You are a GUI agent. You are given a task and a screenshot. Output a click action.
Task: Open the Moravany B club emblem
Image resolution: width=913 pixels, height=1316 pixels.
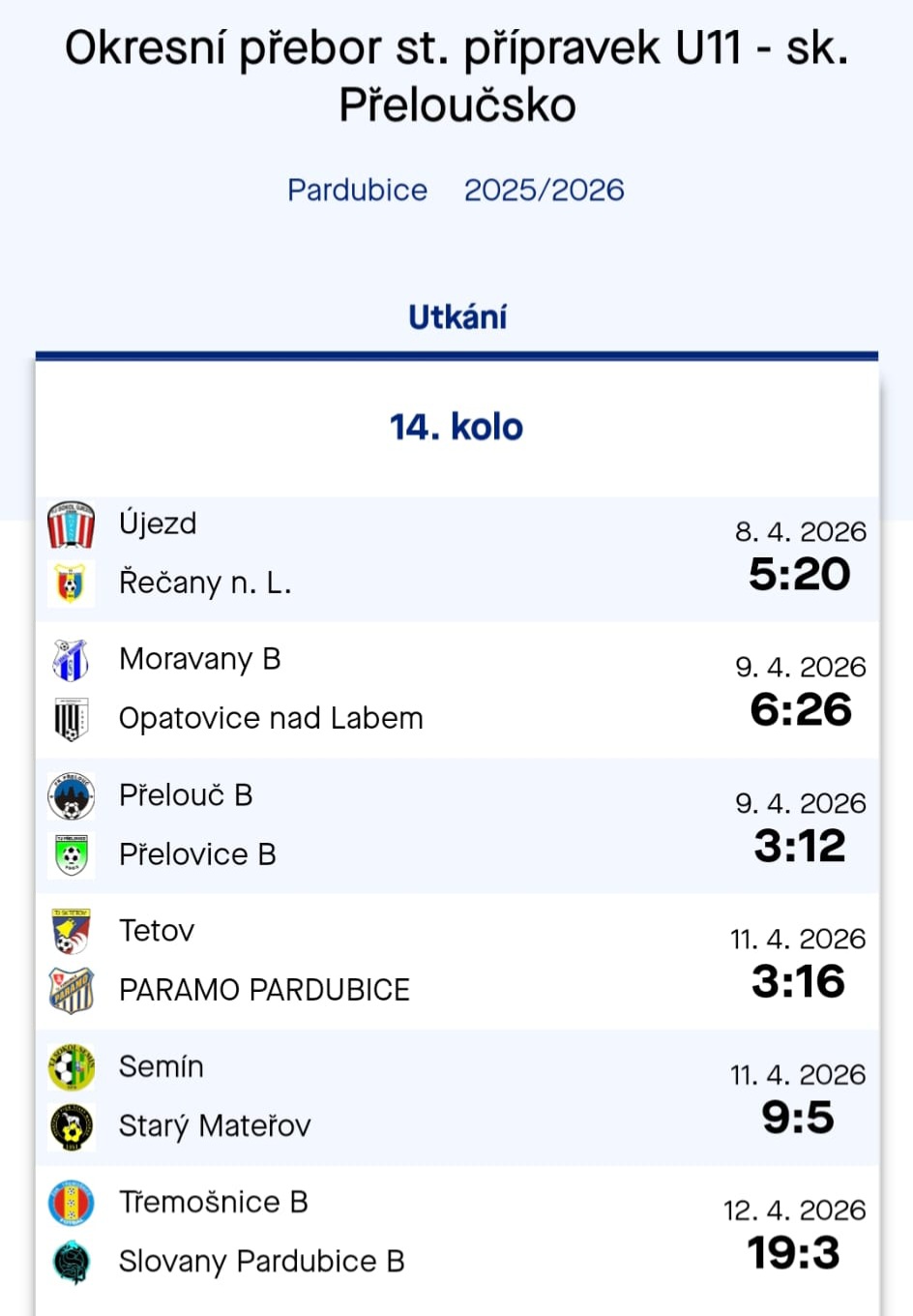point(71,660)
